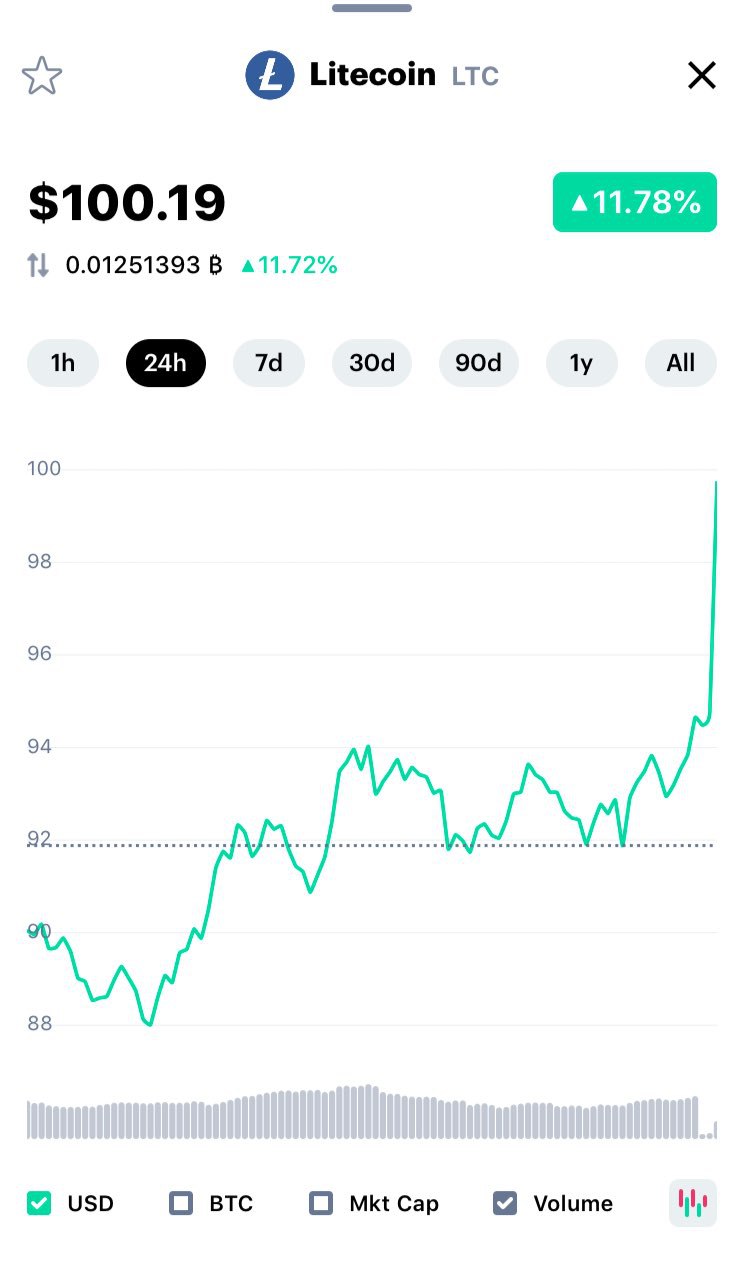Show the All time chart
Screen dimensions: 744x1262
(x=681, y=363)
